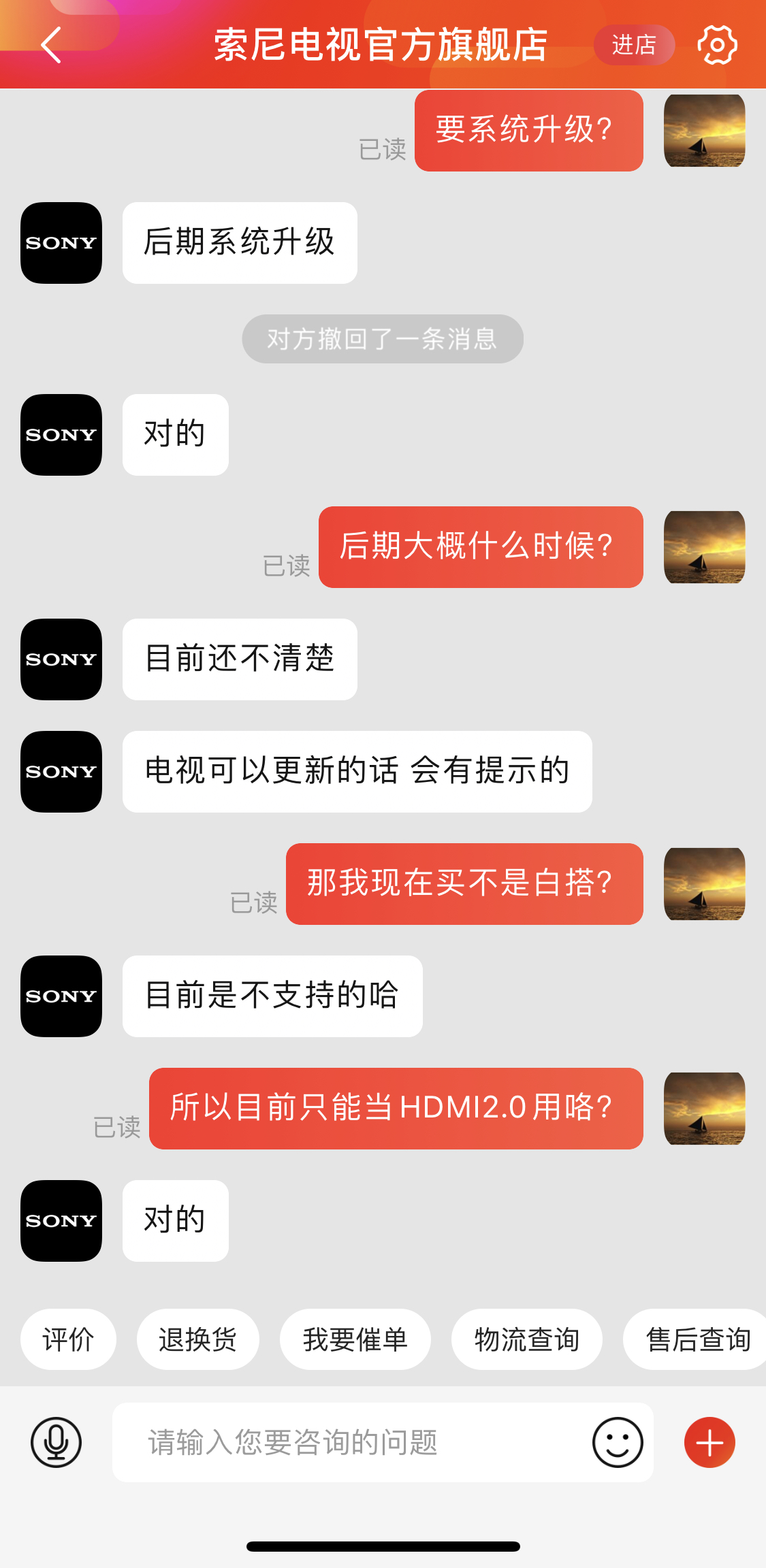This screenshot has width=766, height=1568.
Task: Switch to voice input with the microphone
Action: click(56, 1442)
